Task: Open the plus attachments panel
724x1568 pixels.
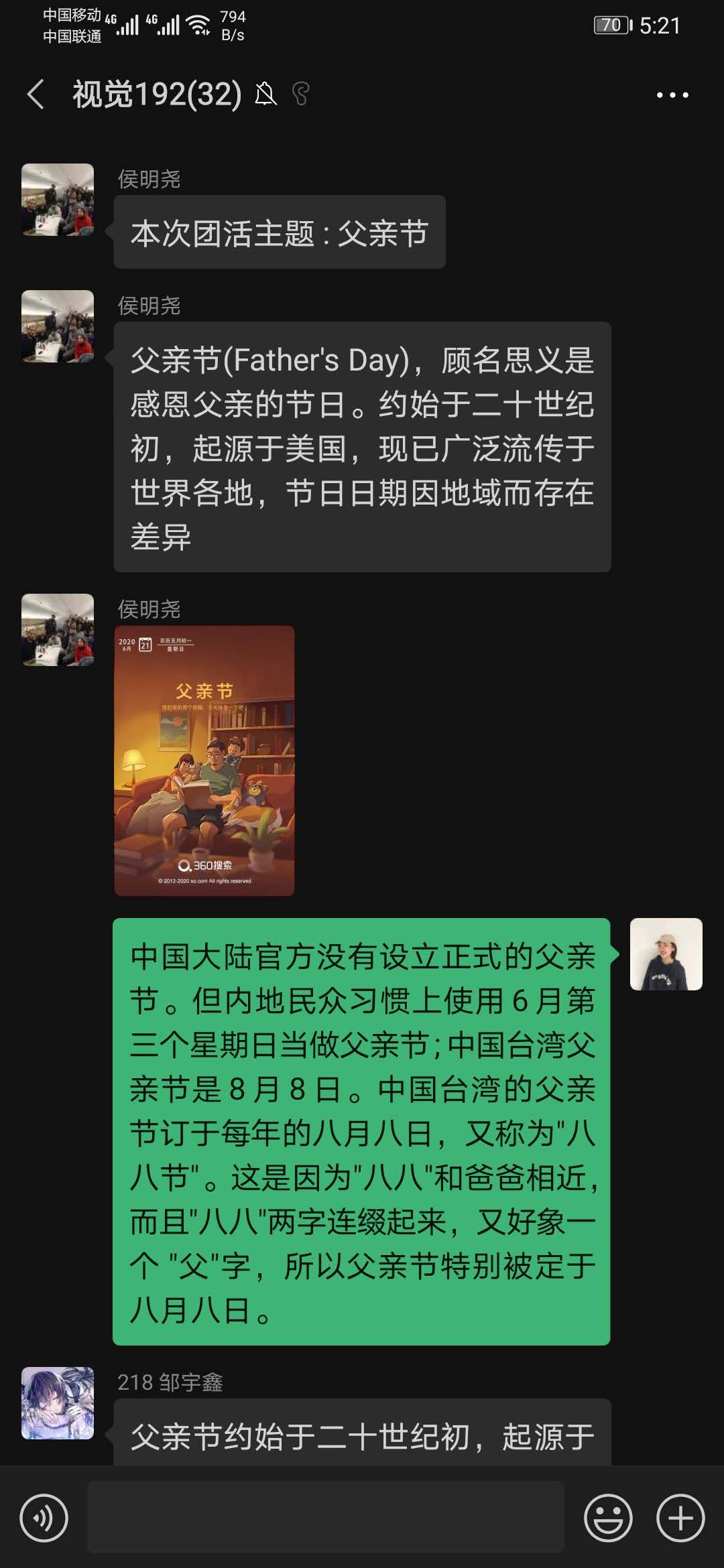Action: pos(680,1518)
